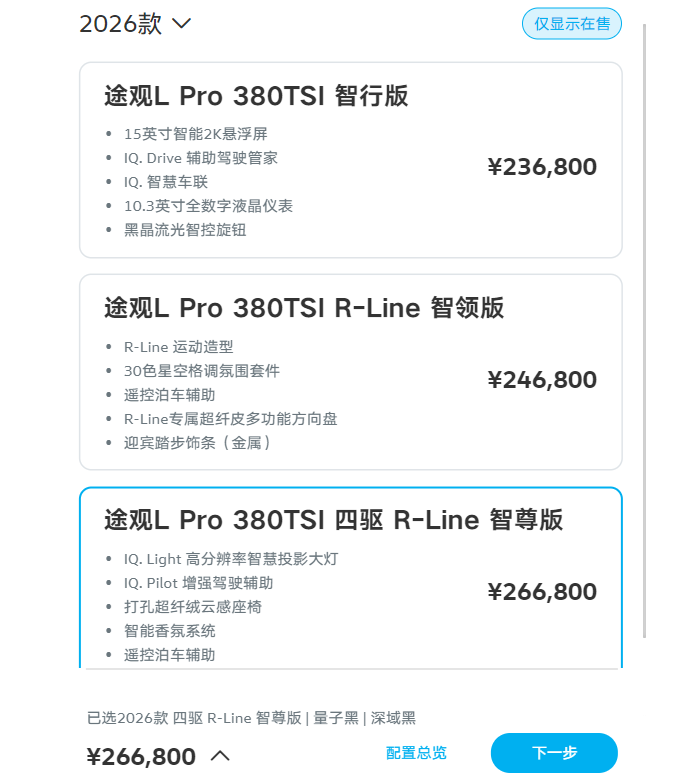
Task: Toggle the 仅显示在售 filter chip
Action: 571,24
